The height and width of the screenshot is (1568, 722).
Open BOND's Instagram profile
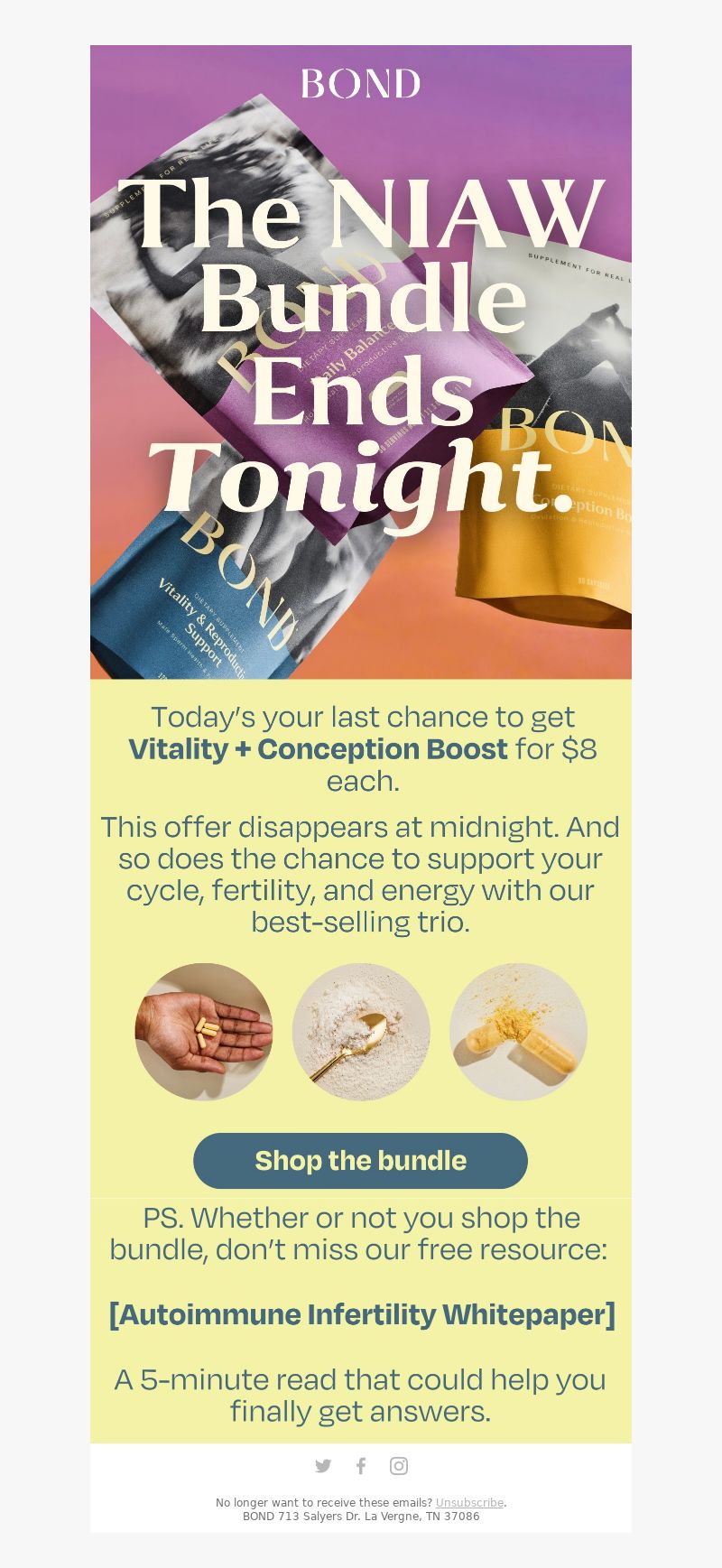(x=399, y=1466)
